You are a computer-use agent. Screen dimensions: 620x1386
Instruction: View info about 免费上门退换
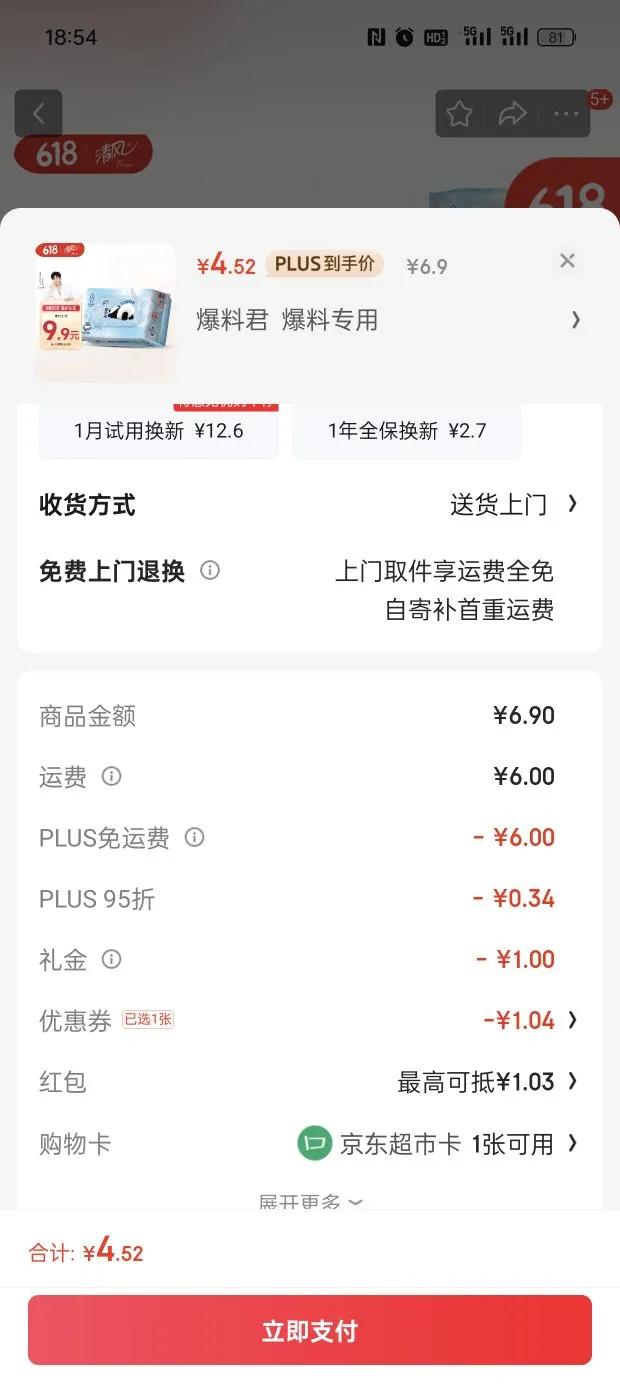point(210,570)
